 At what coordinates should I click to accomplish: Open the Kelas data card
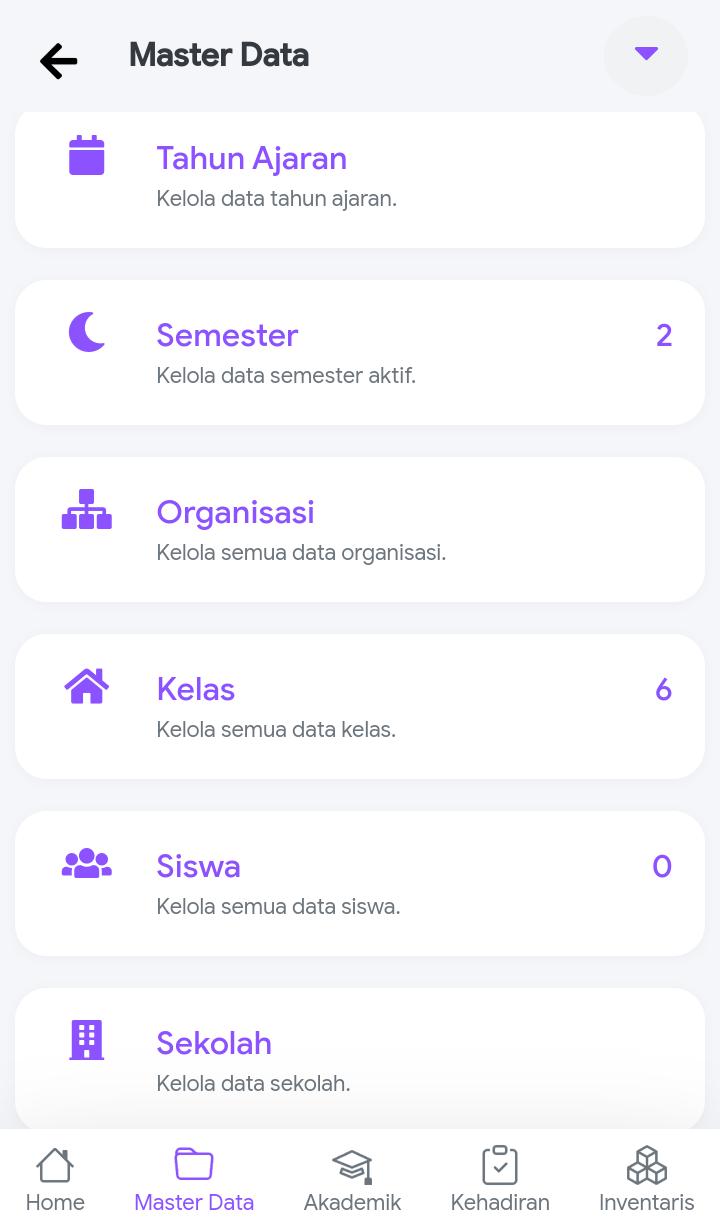[x=360, y=707]
